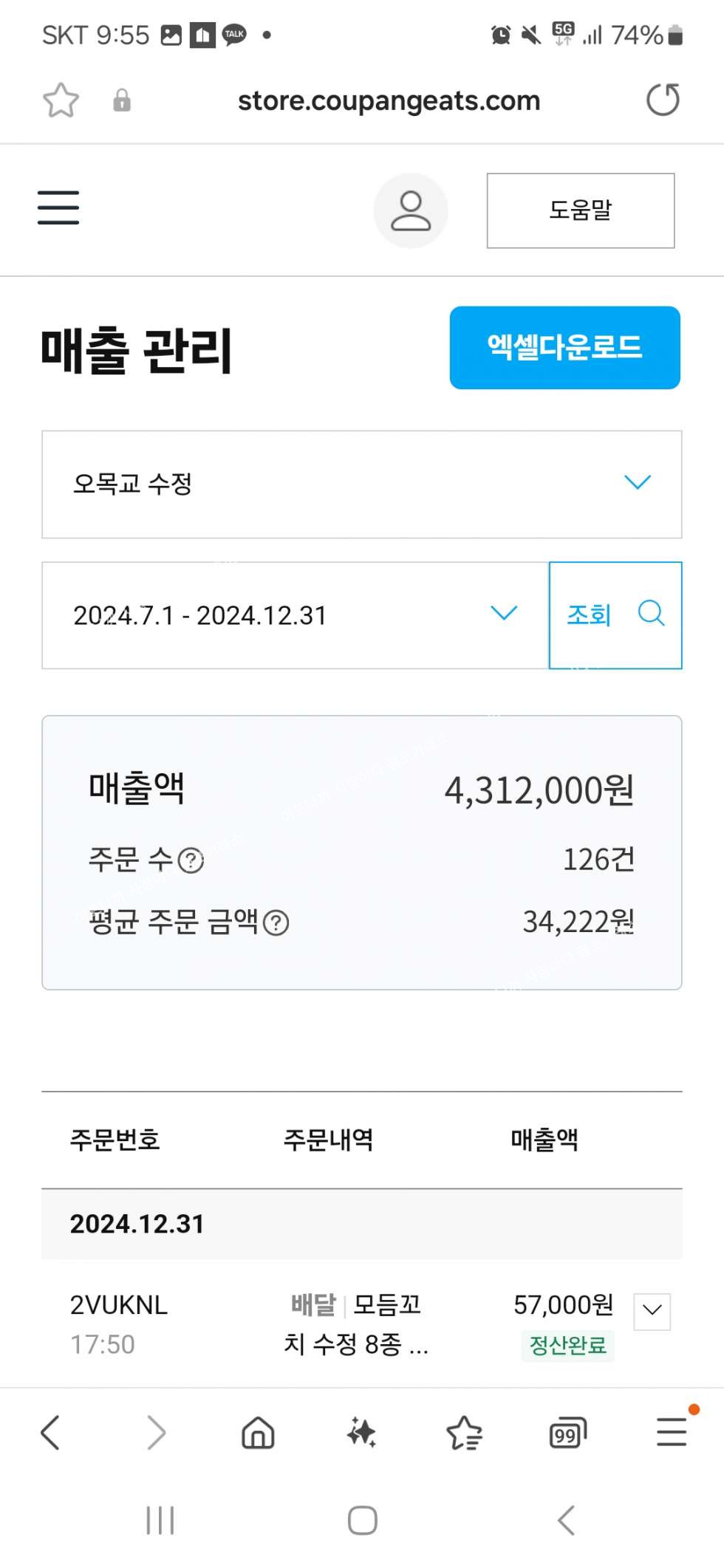Reload the page in the browser
The image size is (724, 1568).
tap(663, 100)
